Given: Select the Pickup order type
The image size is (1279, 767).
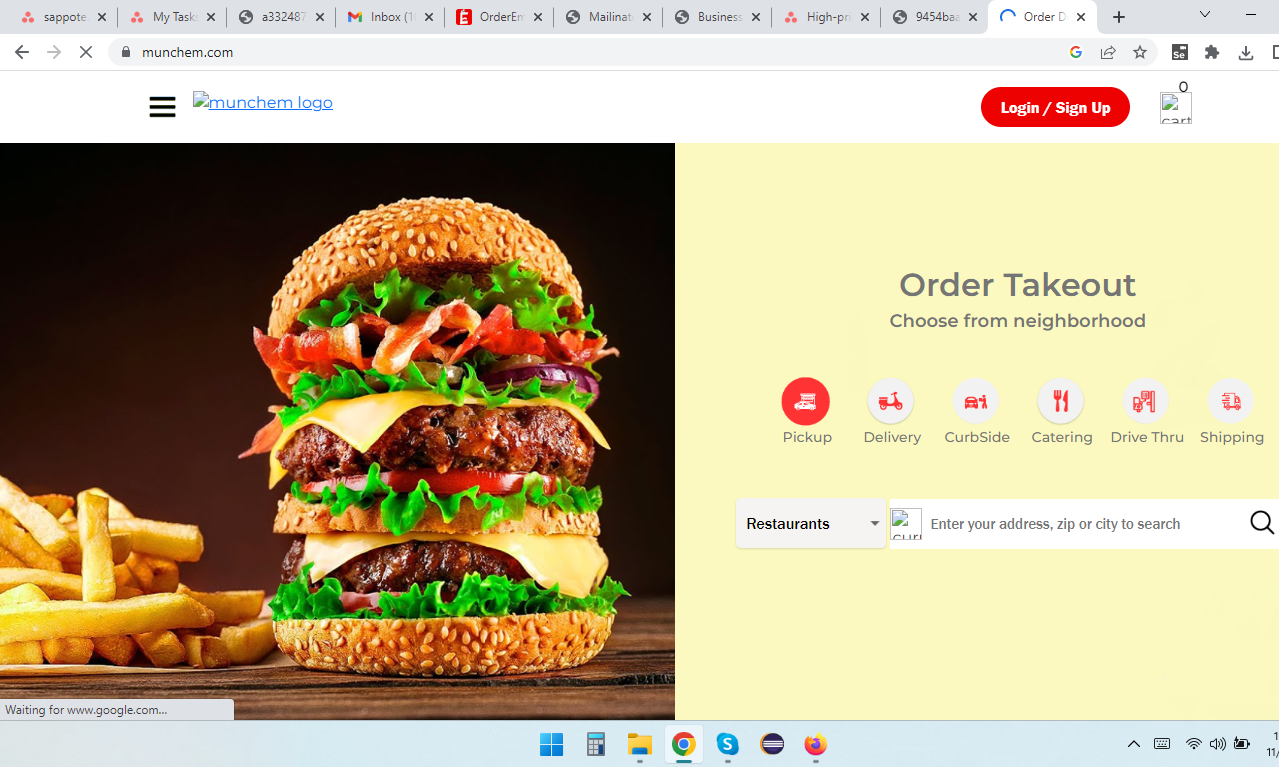Looking at the screenshot, I should click(x=806, y=402).
